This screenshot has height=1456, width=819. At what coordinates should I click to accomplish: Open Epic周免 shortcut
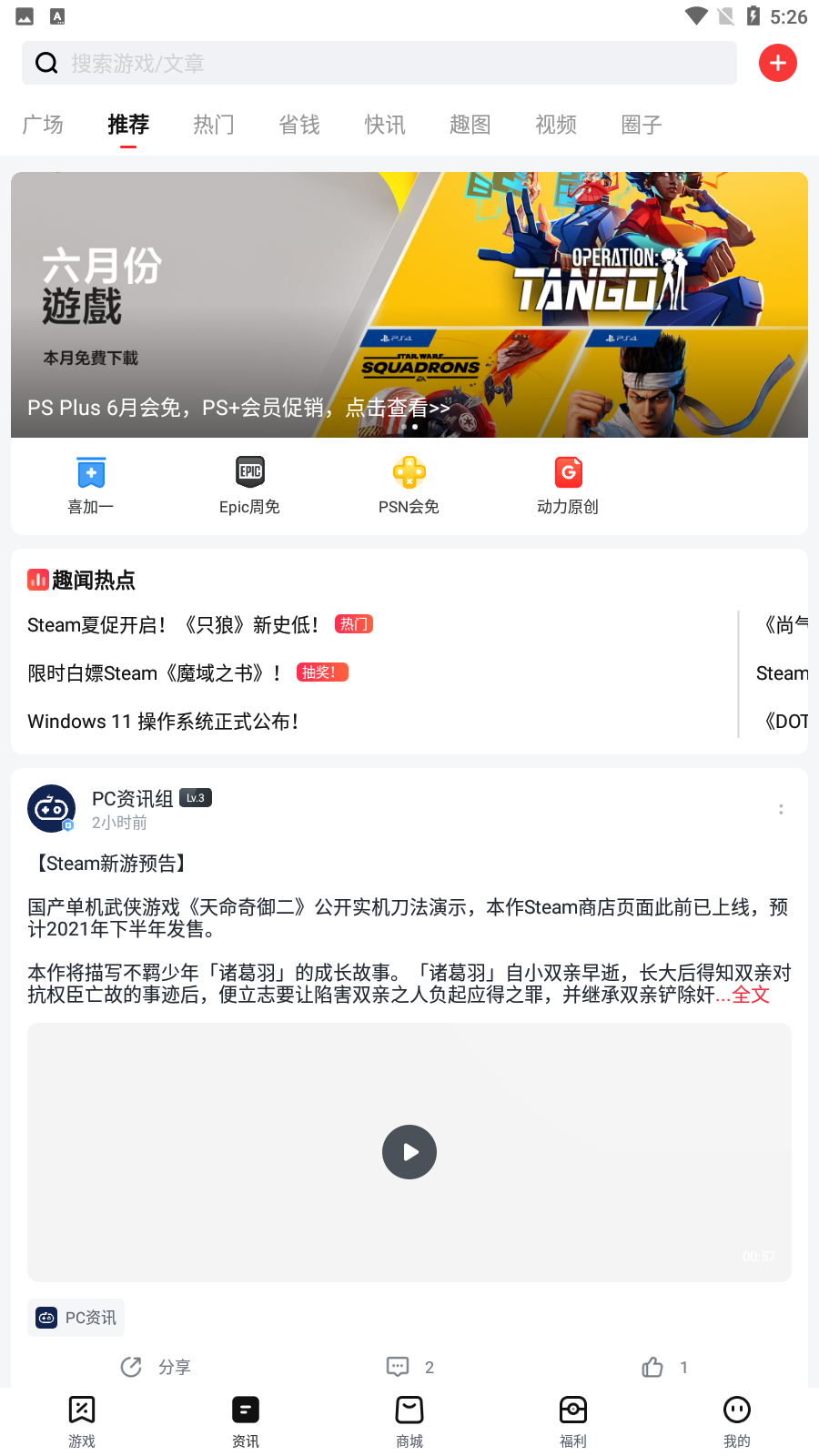click(x=249, y=487)
